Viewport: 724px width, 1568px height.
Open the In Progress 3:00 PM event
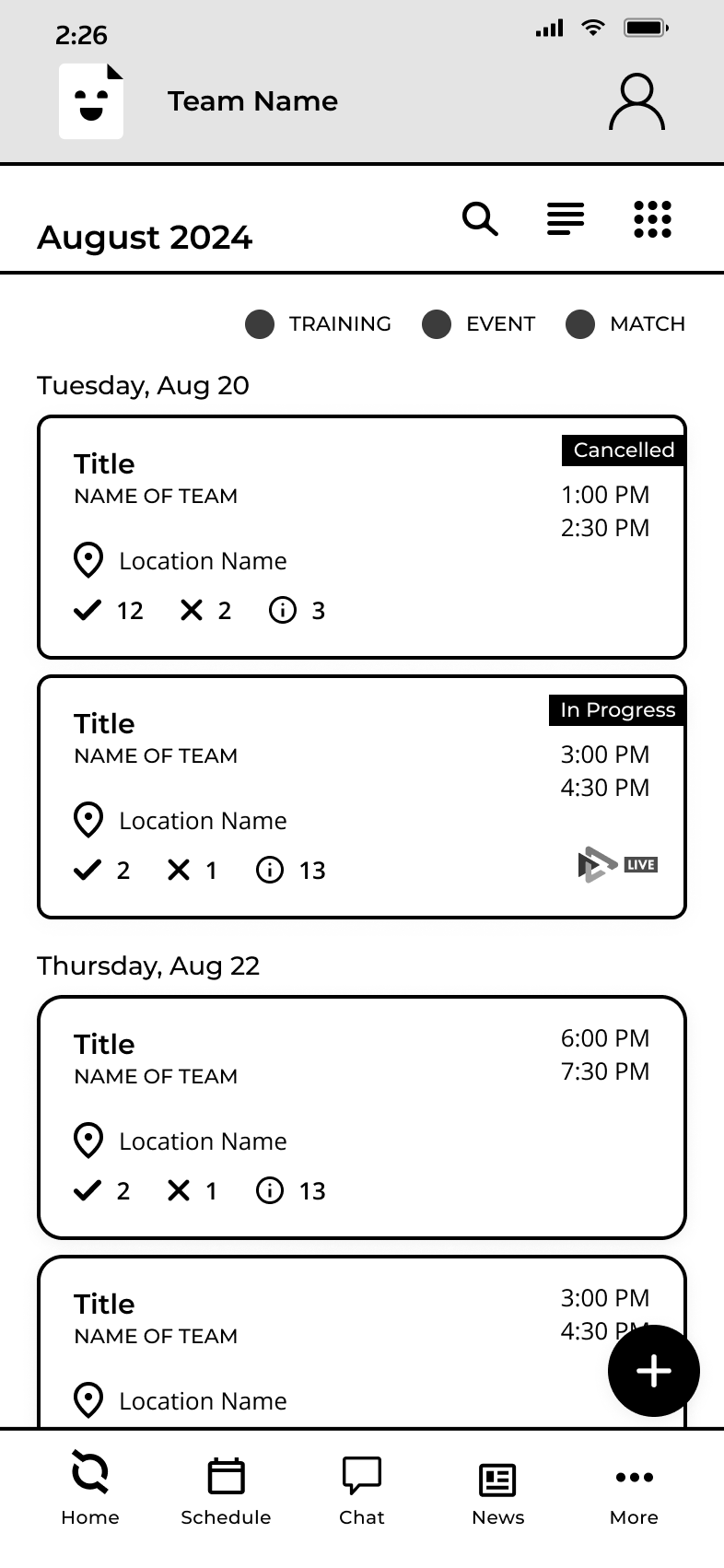click(x=362, y=797)
